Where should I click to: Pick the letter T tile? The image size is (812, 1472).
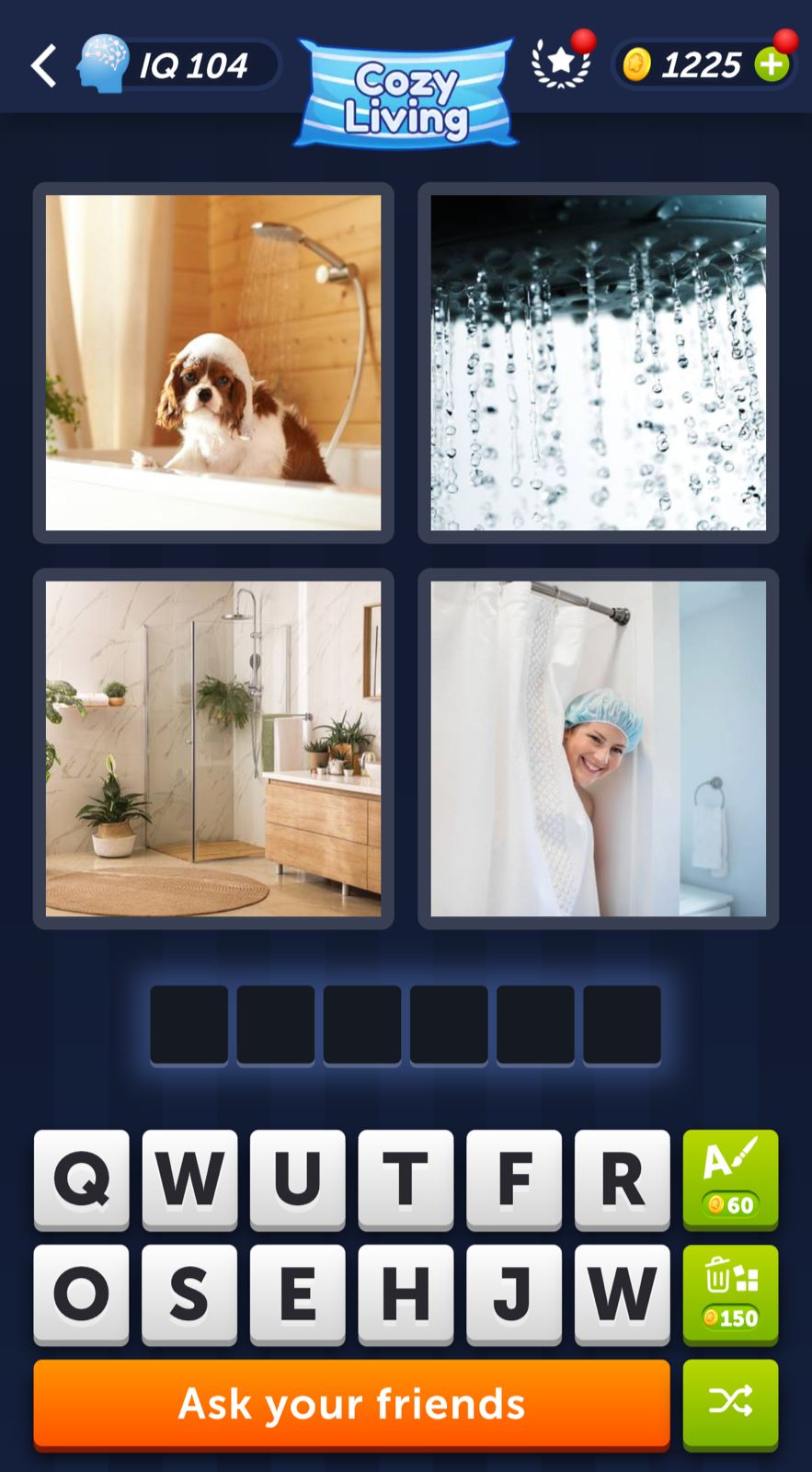point(406,1179)
